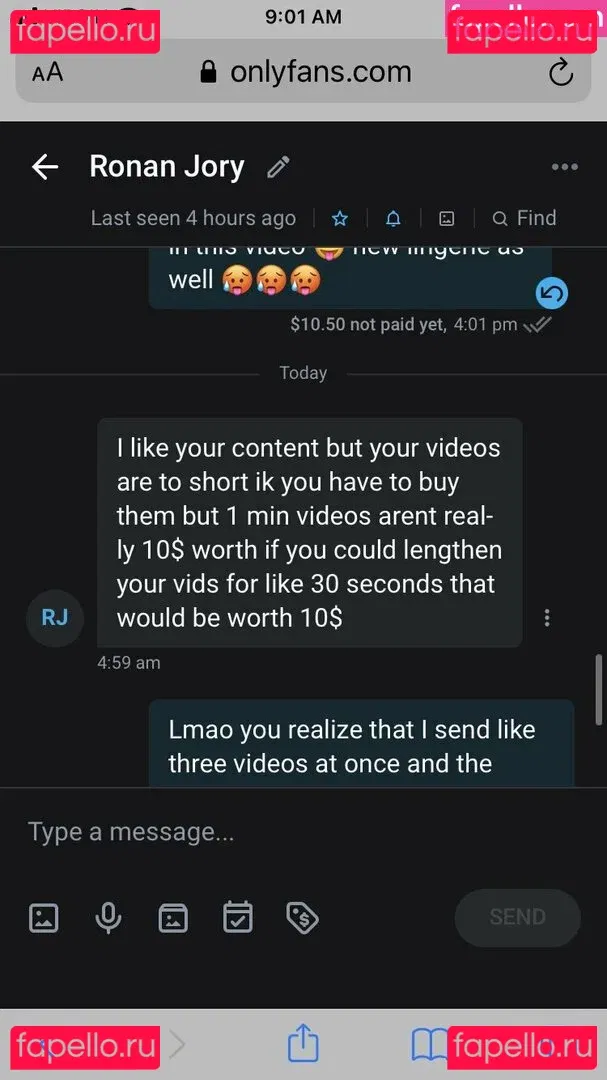Screen dimensions: 607x1080
Task: Open the chat notifications bell
Action: tap(394, 218)
